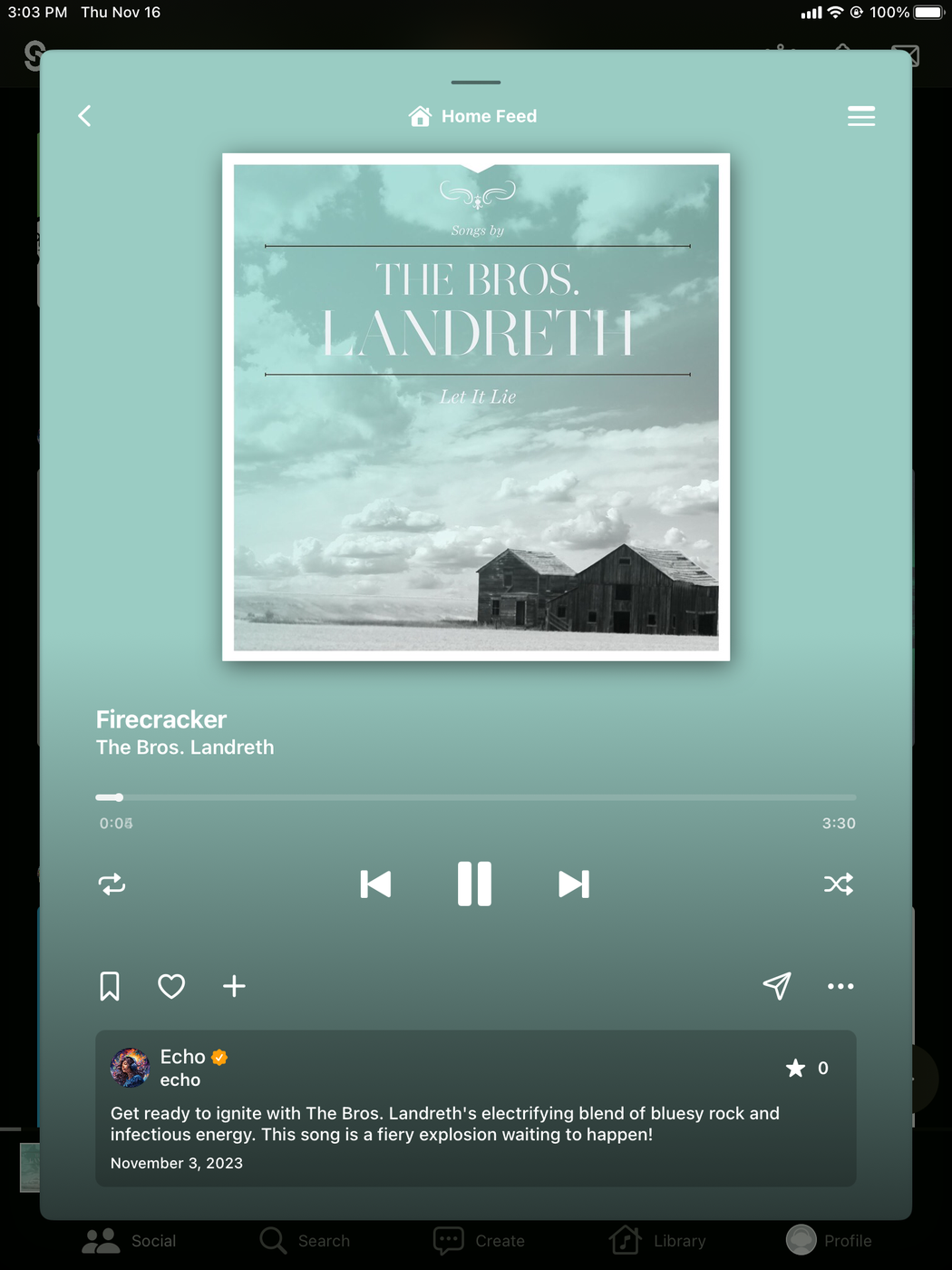The width and height of the screenshot is (952, 1270).
Task: Add the song using the plus icon
Action: [234, 986]
